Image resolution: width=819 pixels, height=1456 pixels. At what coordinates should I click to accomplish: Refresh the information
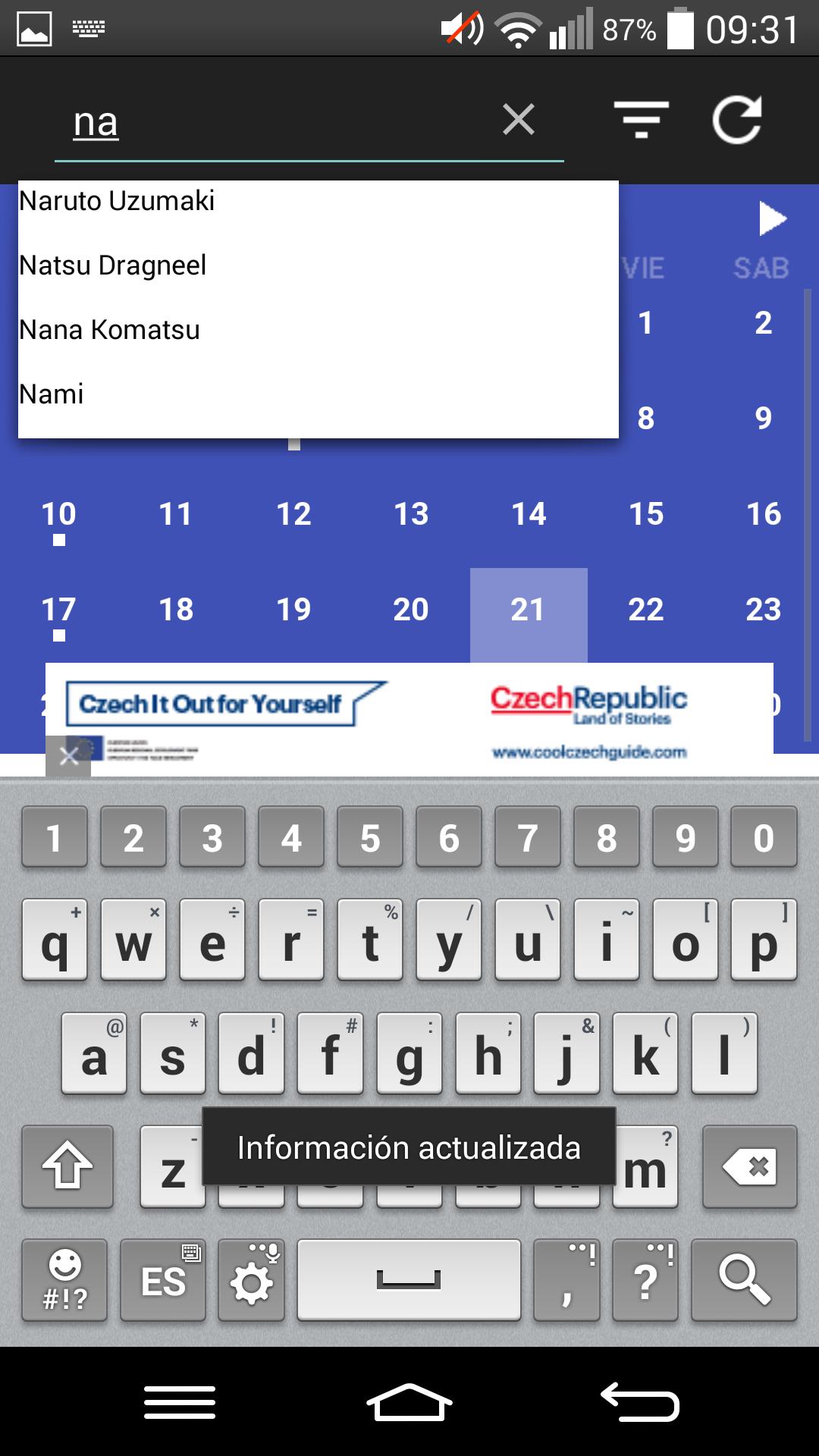[736, 120]
